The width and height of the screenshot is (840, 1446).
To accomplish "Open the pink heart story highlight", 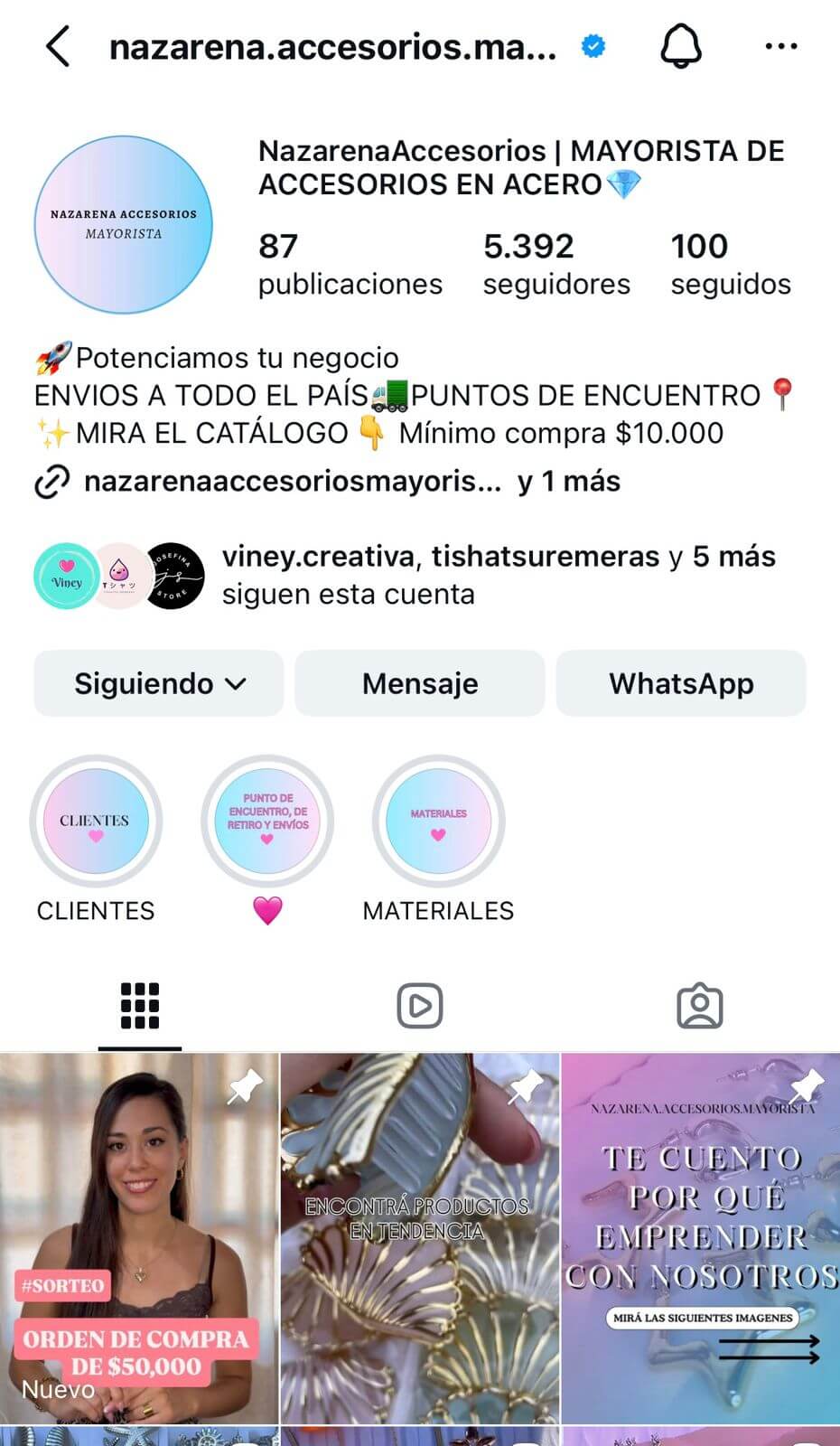I will pyautogui.click(x=267, y=822).
